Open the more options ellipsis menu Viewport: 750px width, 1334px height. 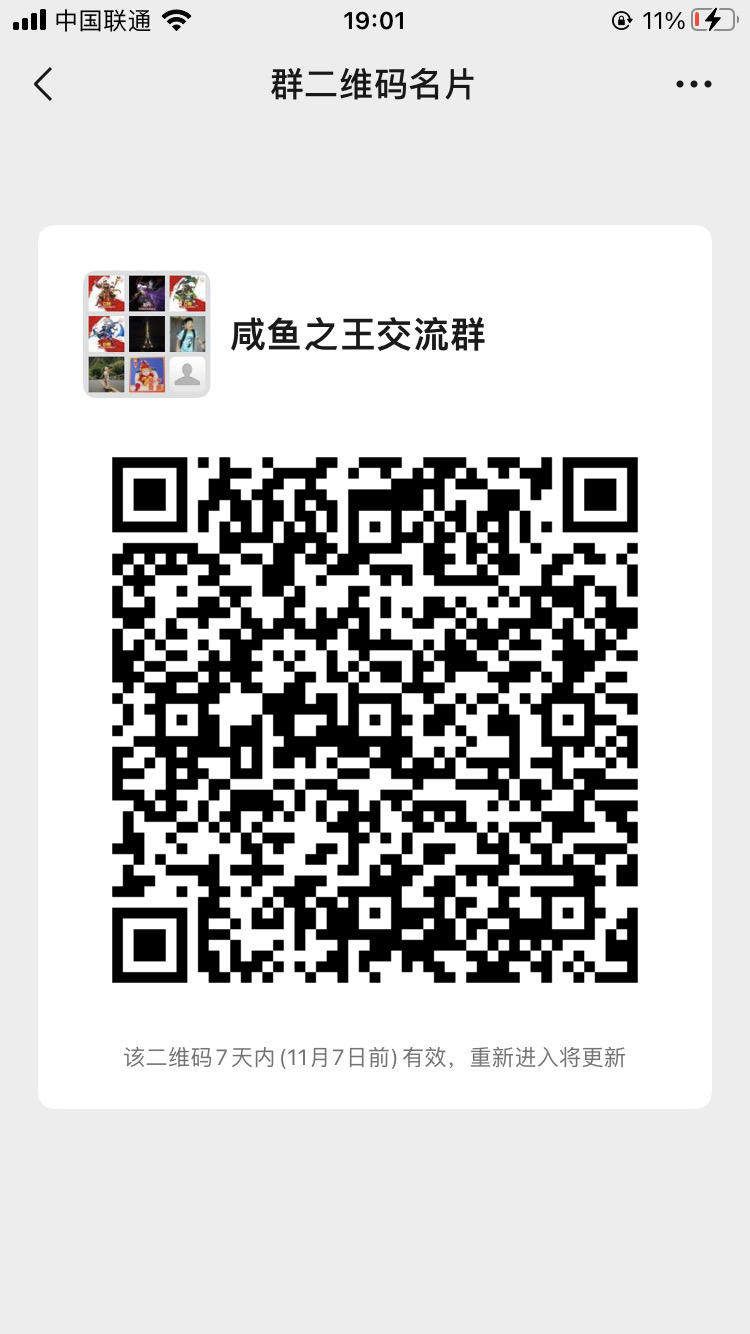(692, 84)
